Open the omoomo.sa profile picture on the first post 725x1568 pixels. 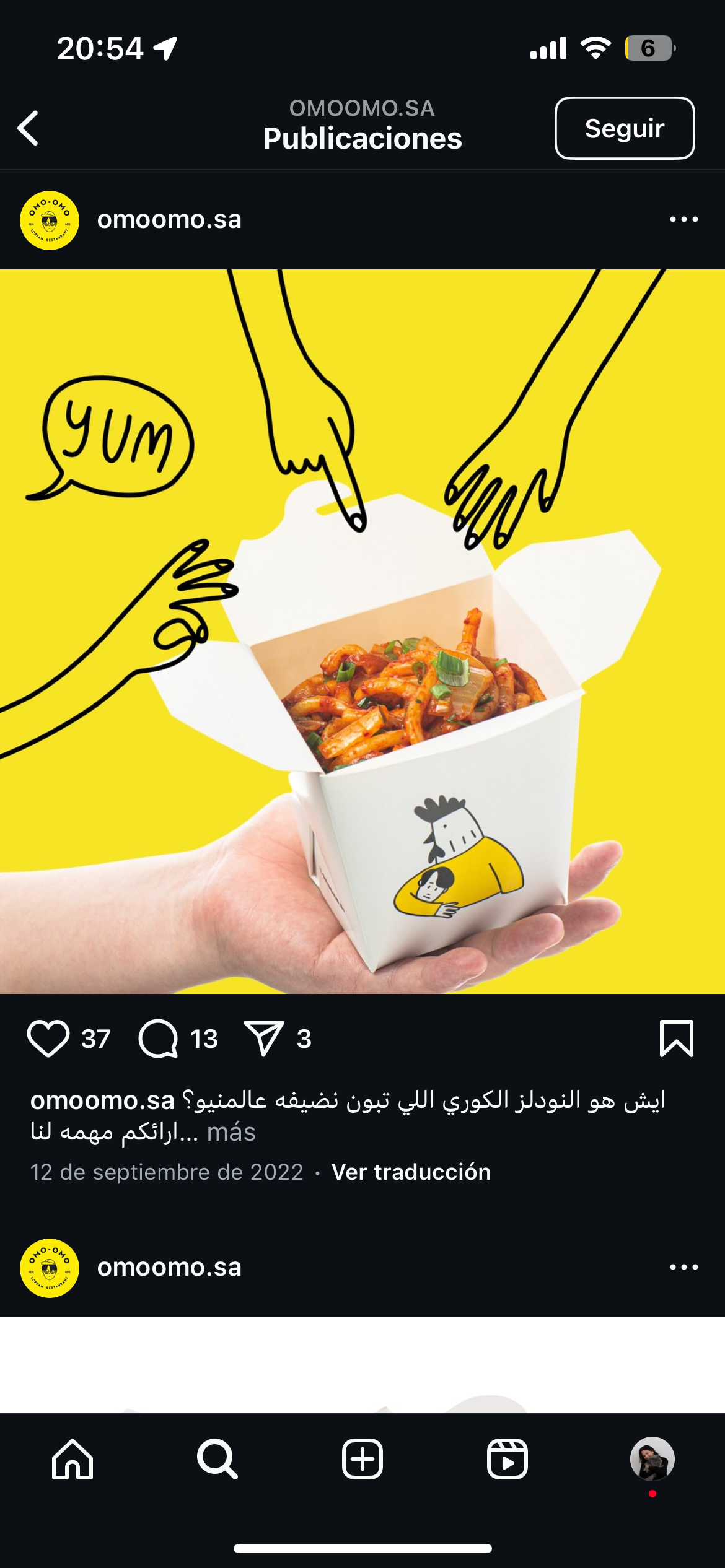pyautogui.click(x=50, y=220)
